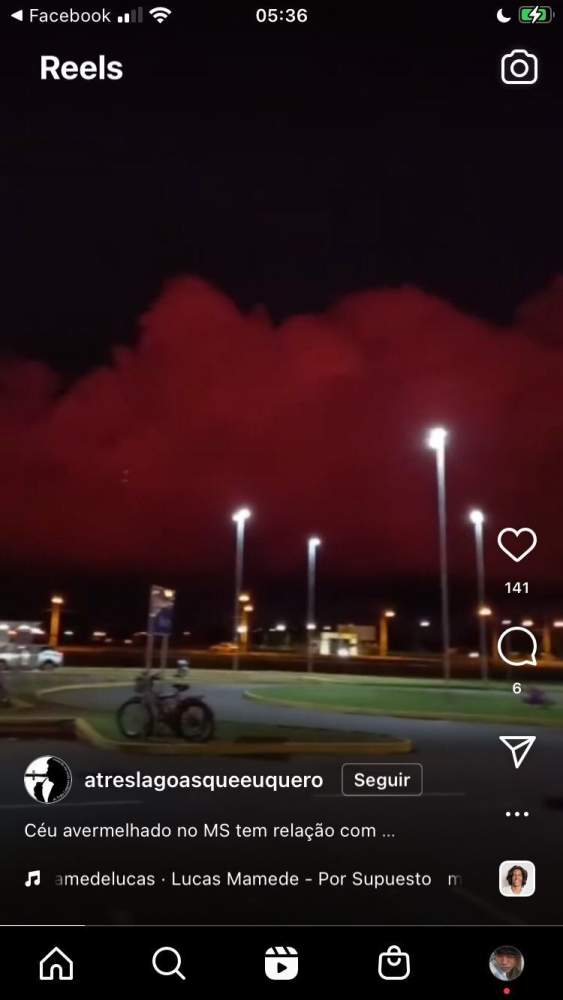Open the camera to create a reel
Image resolution: width=563 pixels, height=1000 pixels.
[519, 68]
